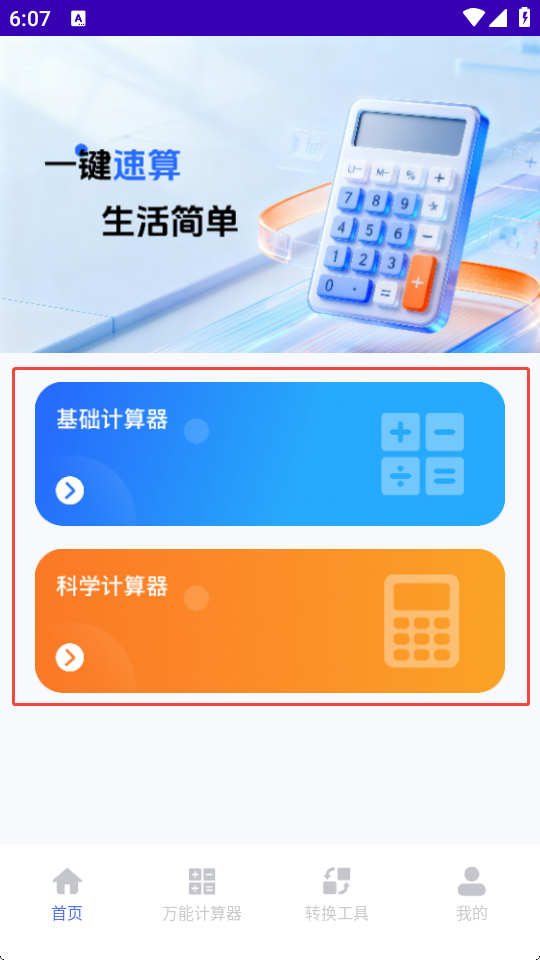Open the 科学计算器 card
Viewport: 540px width, 960px height.
coord(270,621)
